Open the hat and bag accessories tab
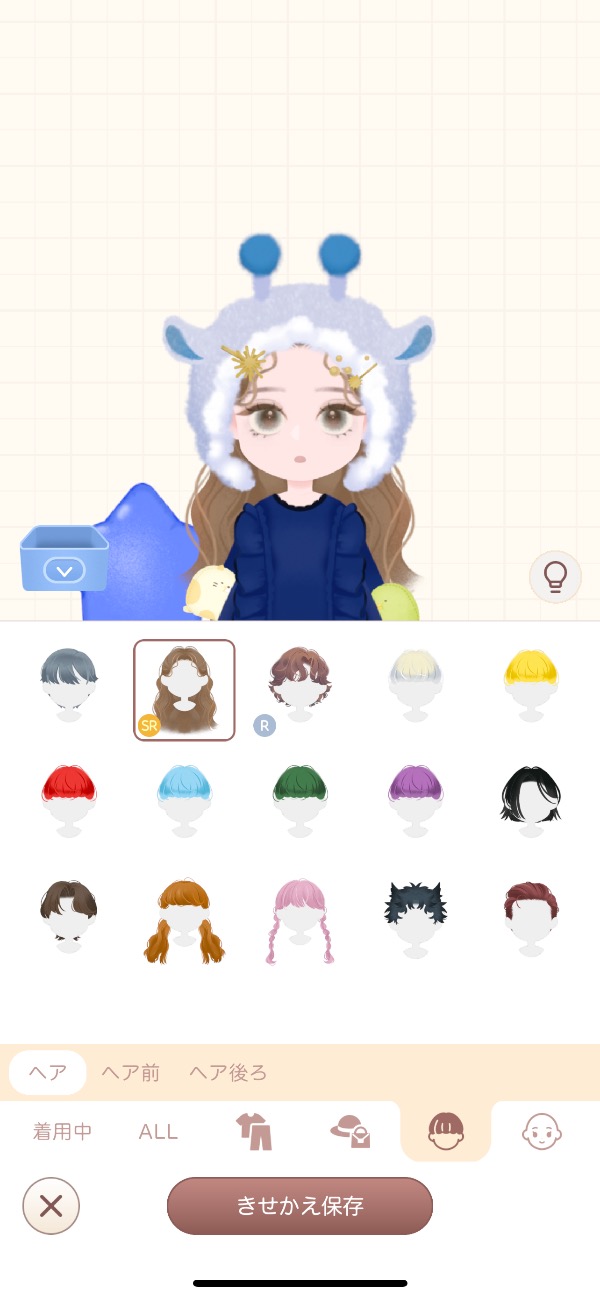 point(350,1132)
